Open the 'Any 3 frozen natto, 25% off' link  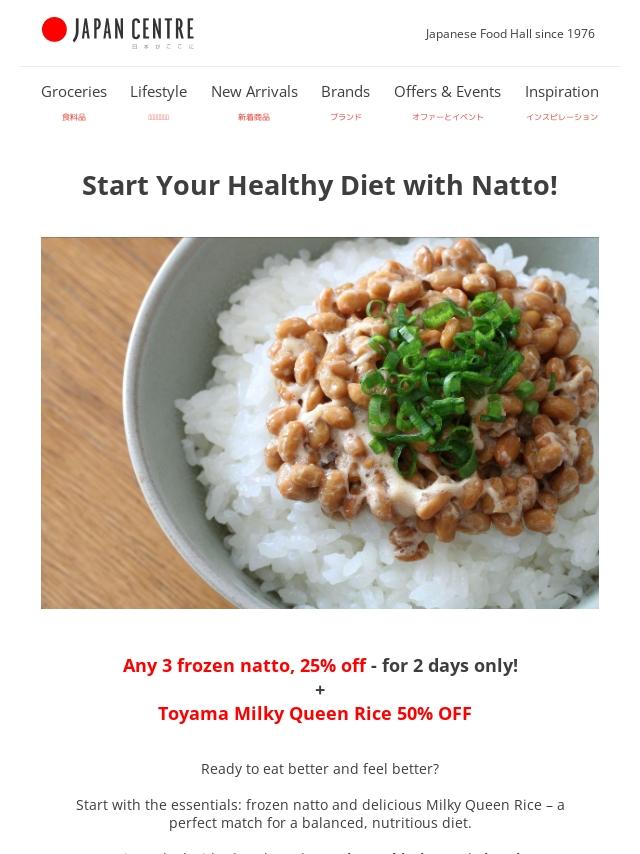click(x=244, y=666)
